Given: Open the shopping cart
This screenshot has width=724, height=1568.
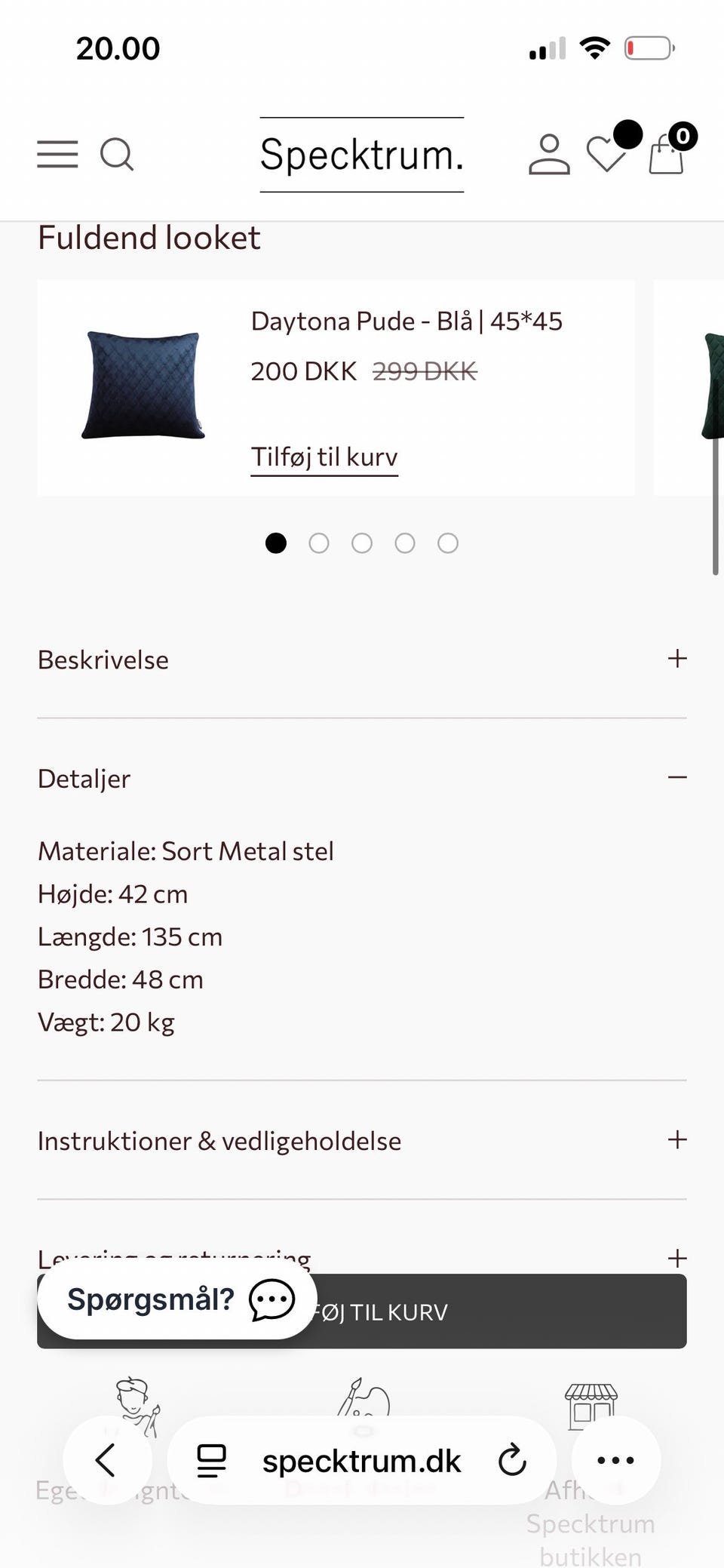Looking at the screenshot, I should coord(664,156).
